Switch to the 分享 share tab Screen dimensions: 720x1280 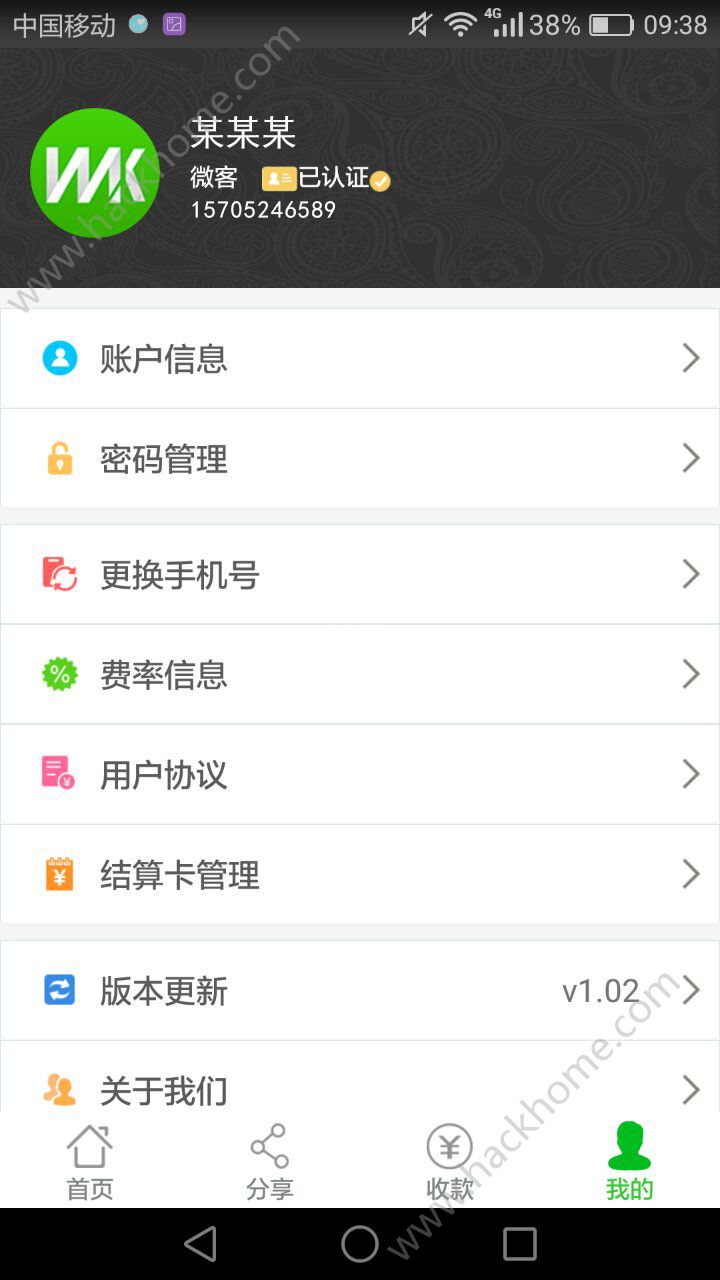tap(269, 1160)
